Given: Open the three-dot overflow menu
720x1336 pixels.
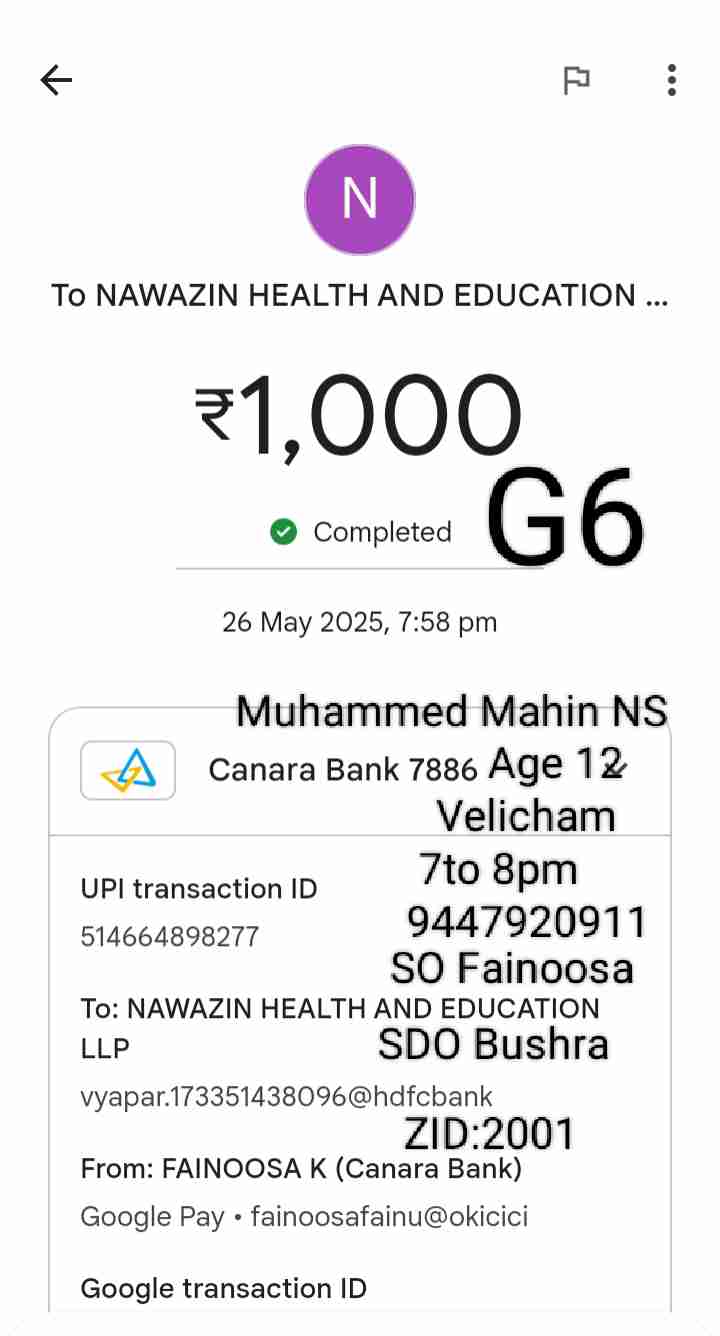Looking at the screenshot, I should (671, 80).
